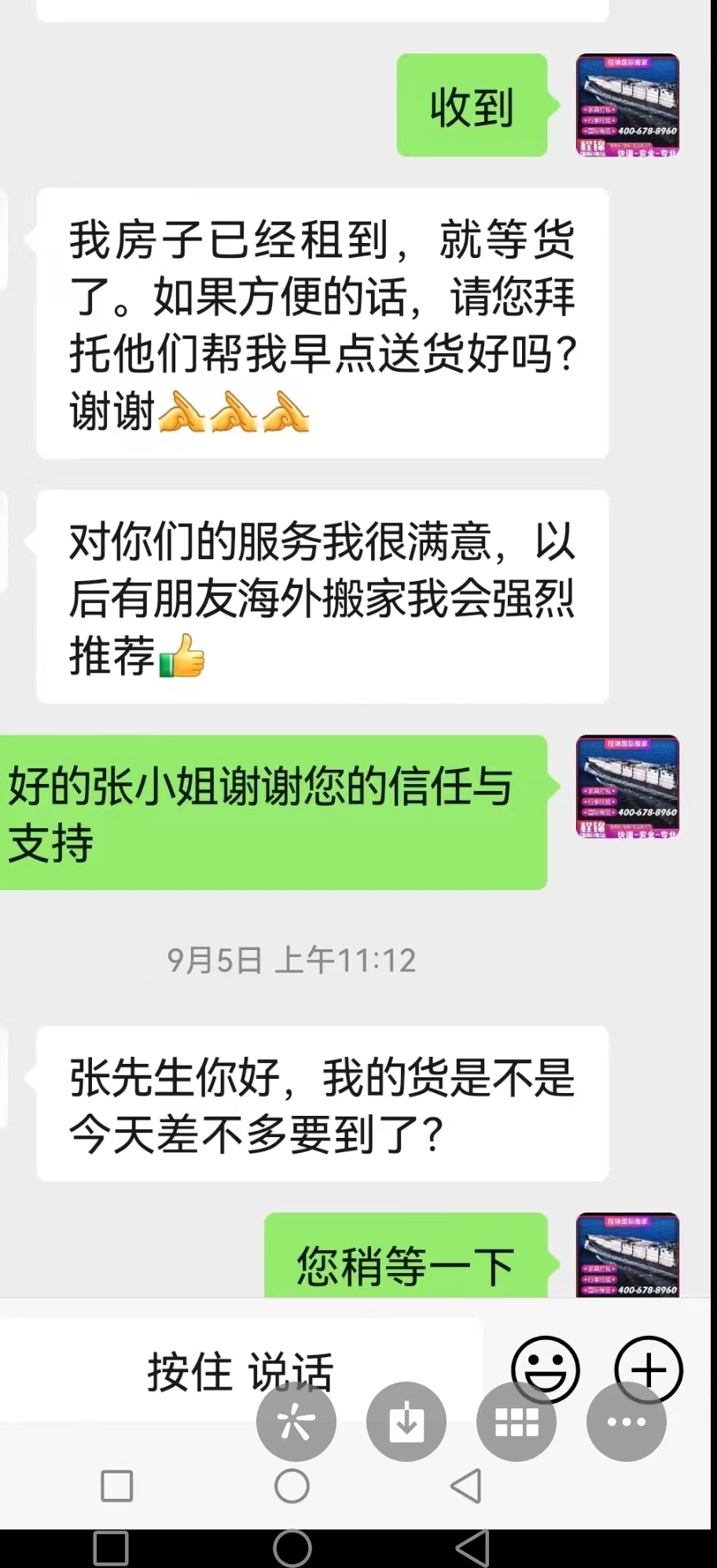Tap the three-dots more floating icon
The height and width of the screenshot is (1568, 717).
626,1420
